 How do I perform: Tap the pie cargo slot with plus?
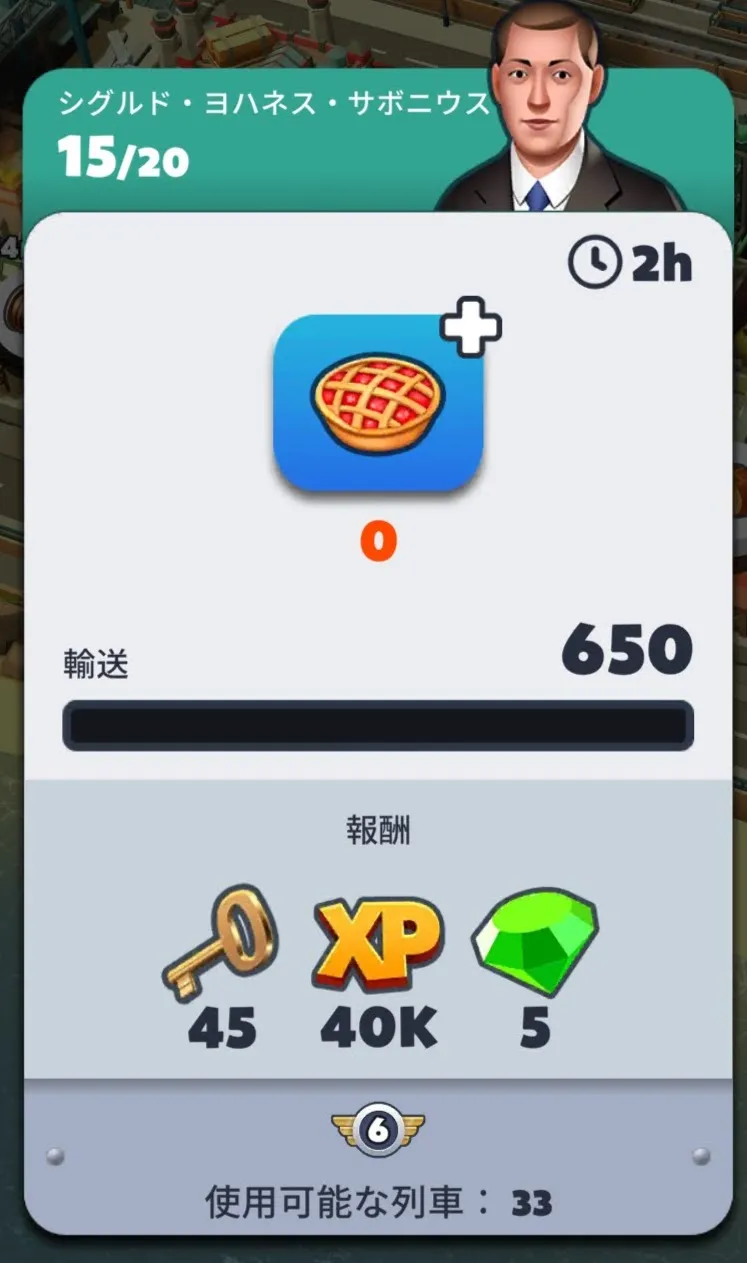[378, 402]
